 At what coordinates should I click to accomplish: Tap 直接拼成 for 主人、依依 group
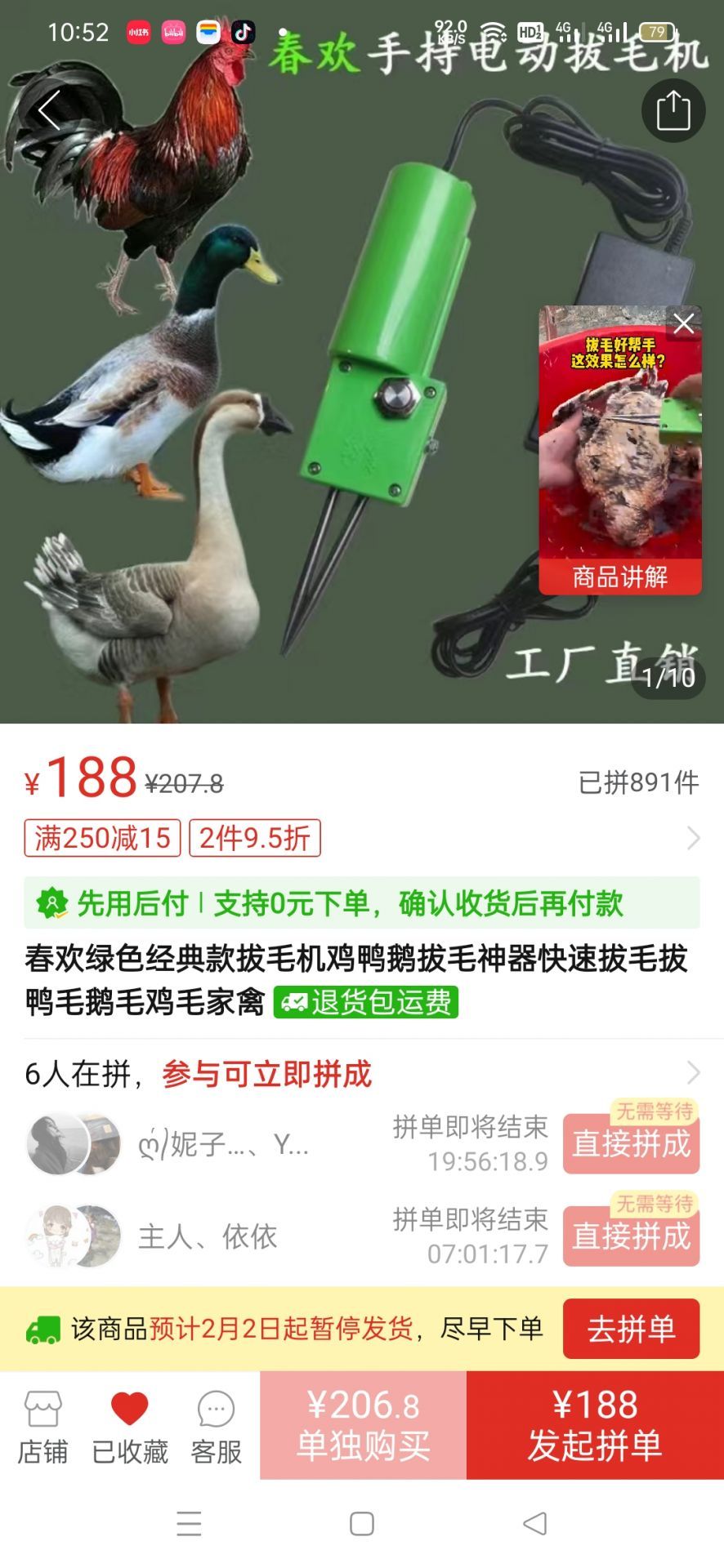point(631,1236)
